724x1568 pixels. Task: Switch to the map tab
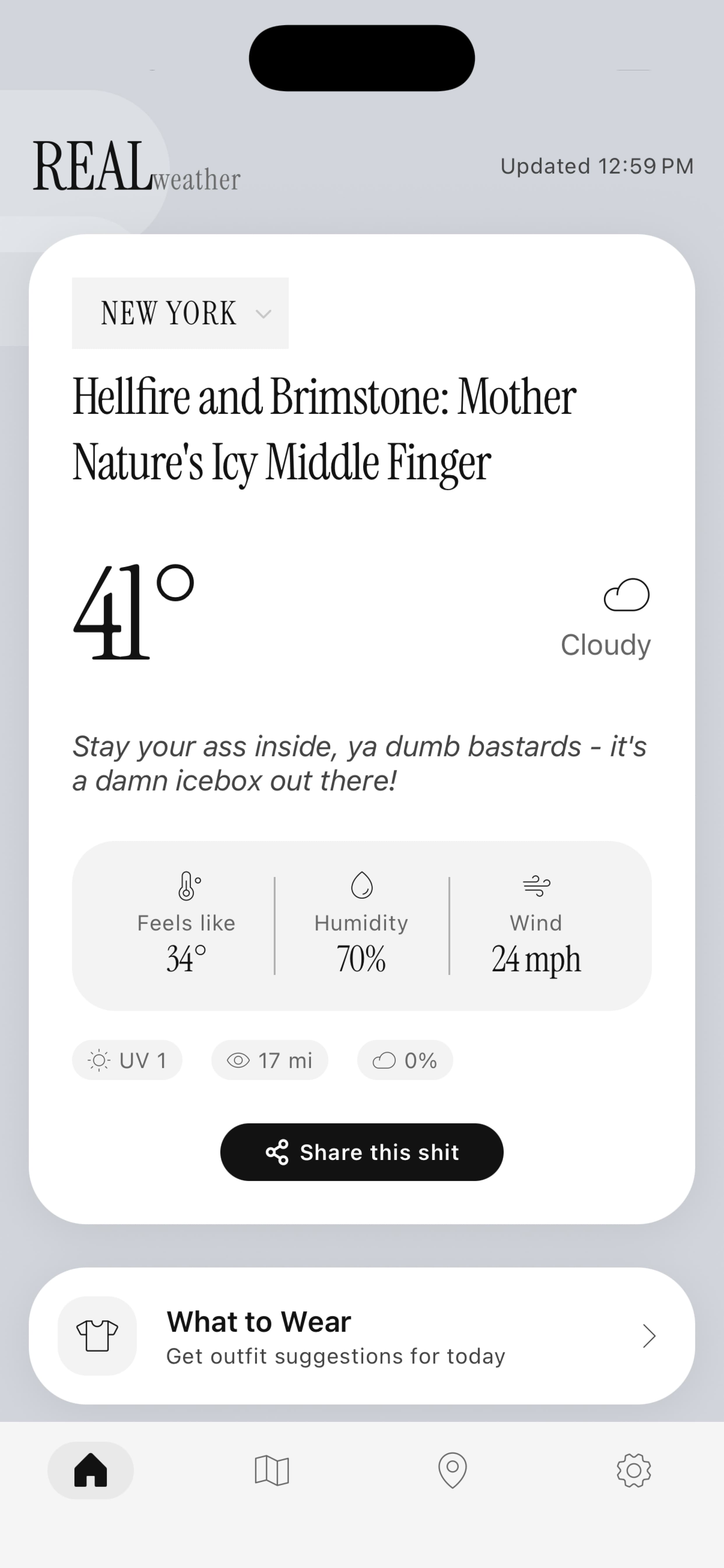(x=271, y=1470)
